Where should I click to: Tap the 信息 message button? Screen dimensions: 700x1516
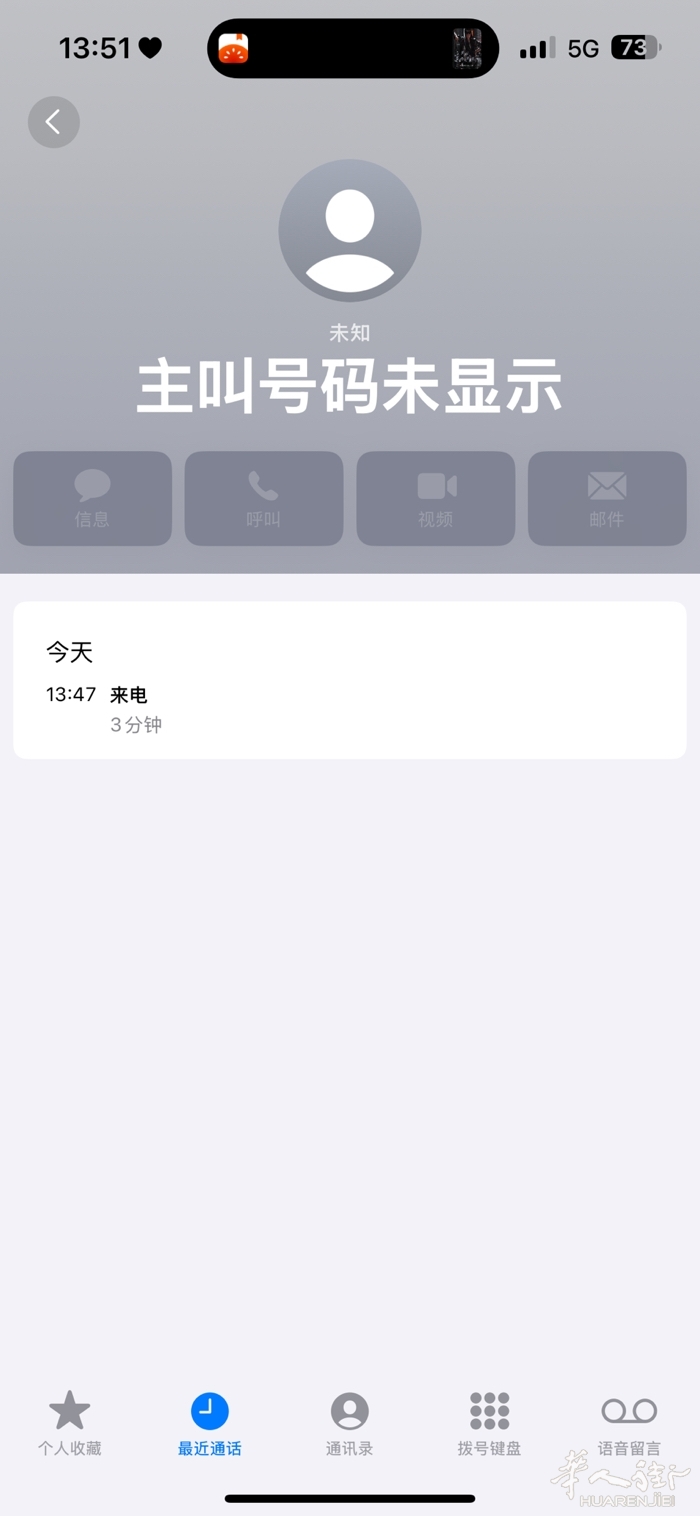(92, 498)
